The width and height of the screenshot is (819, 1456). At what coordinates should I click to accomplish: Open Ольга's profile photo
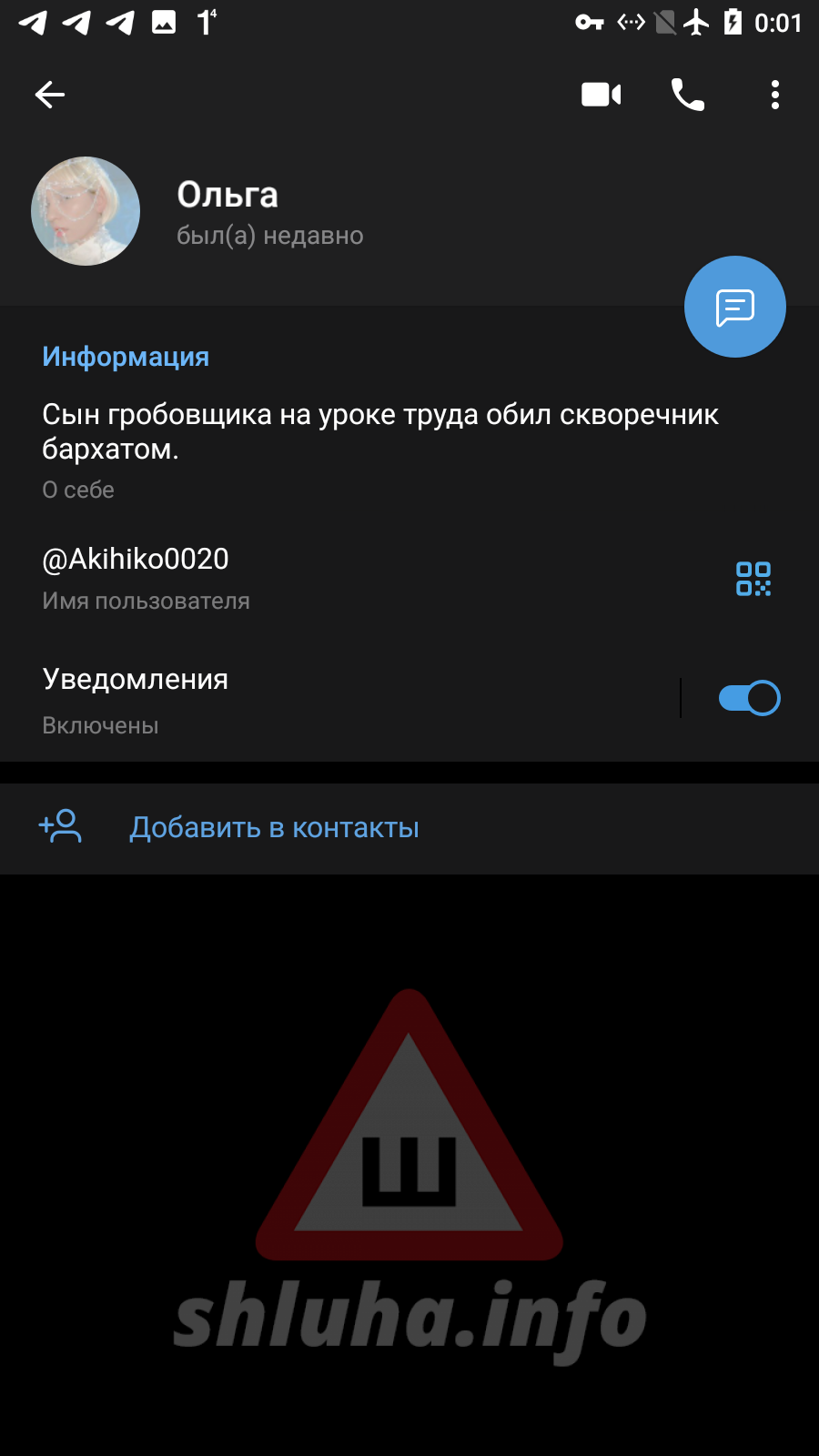coord(86,211)
